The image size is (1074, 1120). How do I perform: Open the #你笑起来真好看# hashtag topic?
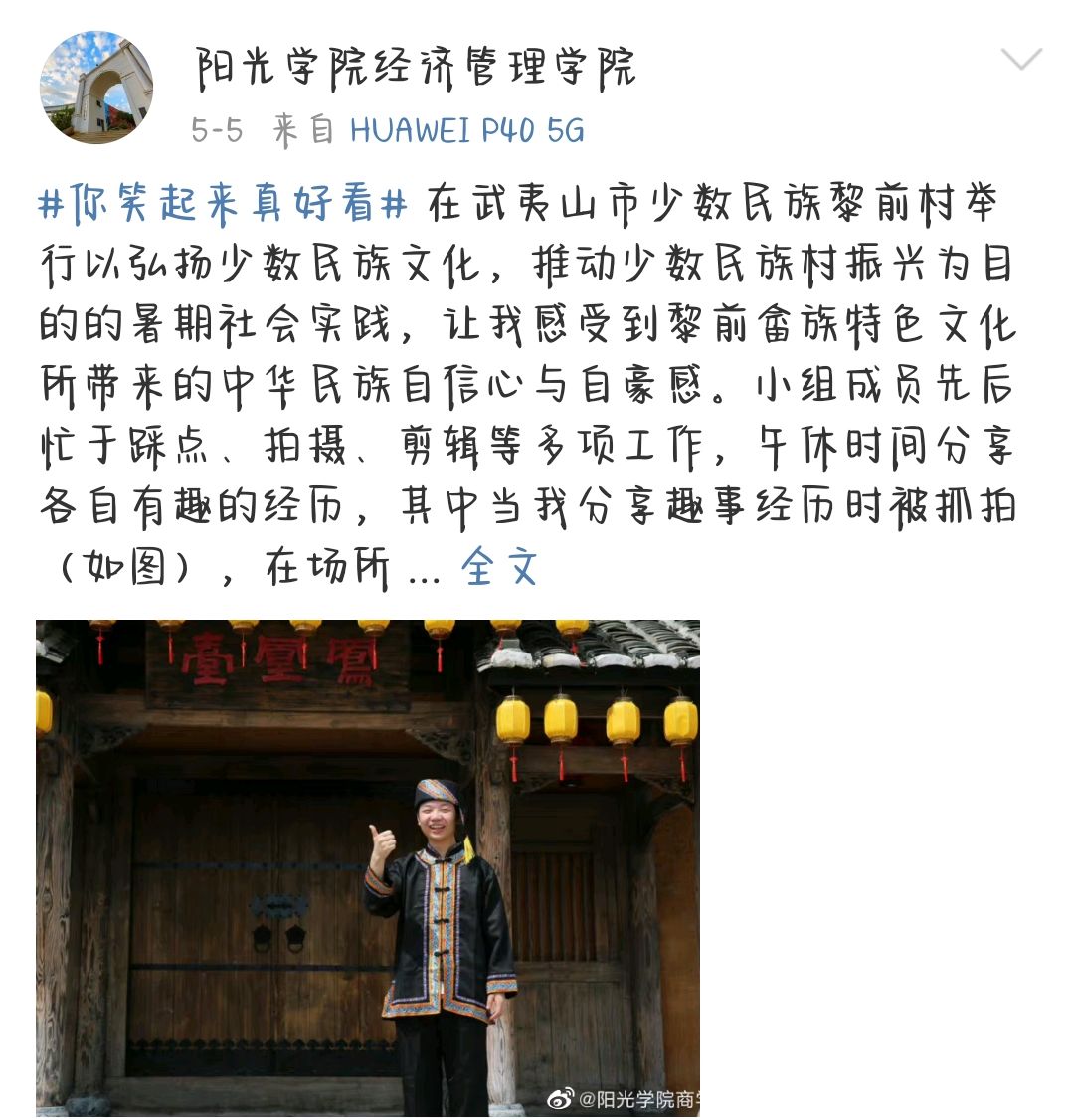click(224, 205)
